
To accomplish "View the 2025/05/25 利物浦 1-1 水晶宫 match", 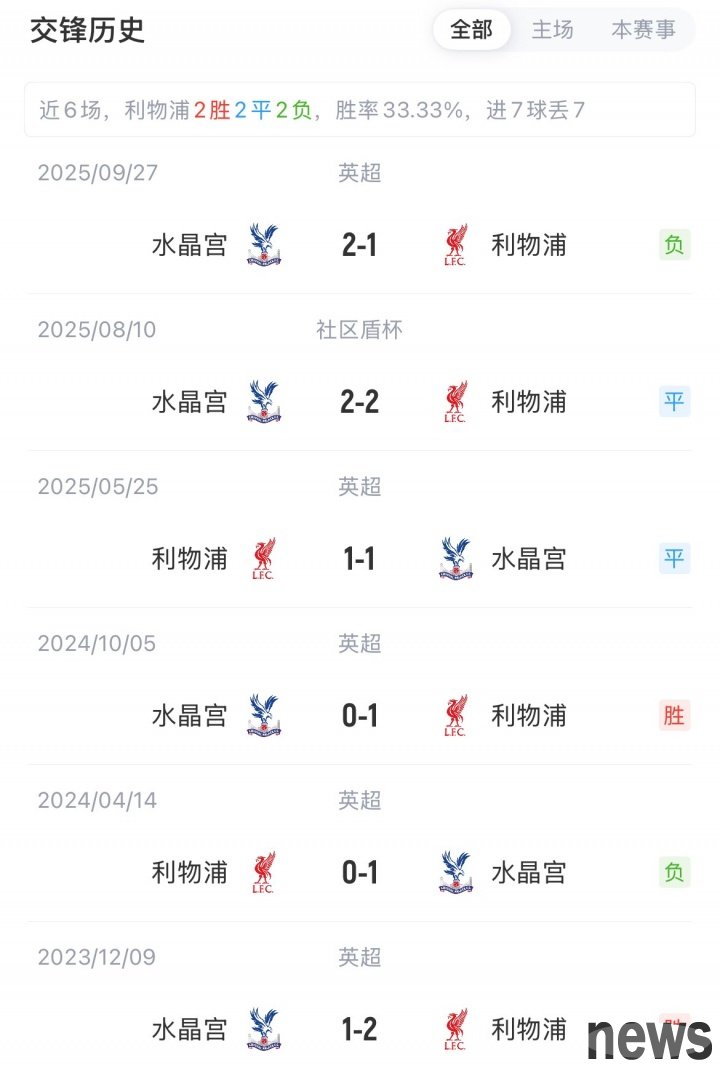I will pyautogui.click(x=359, y=558).
